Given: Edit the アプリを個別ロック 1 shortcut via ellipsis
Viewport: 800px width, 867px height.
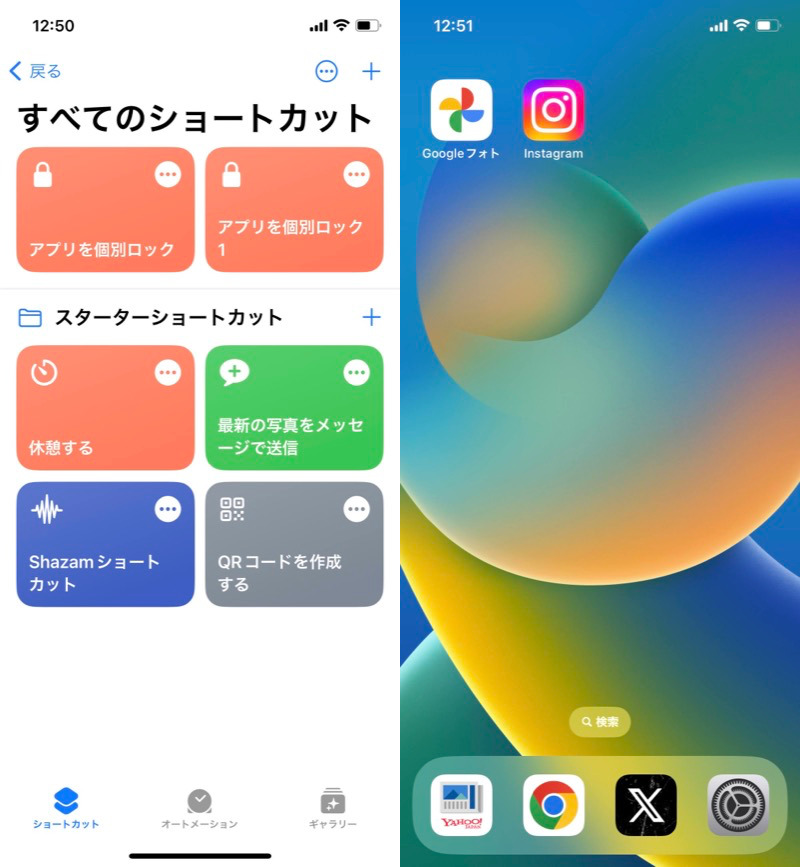Looking at the screenshot, I should click(x=356, y=175).
